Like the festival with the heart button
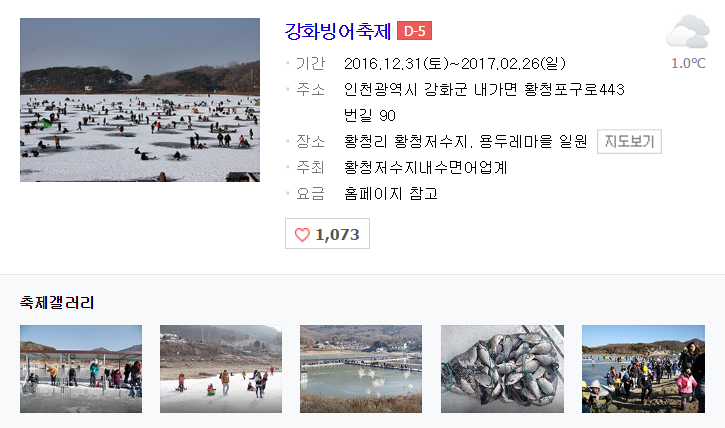 point(328,234)
